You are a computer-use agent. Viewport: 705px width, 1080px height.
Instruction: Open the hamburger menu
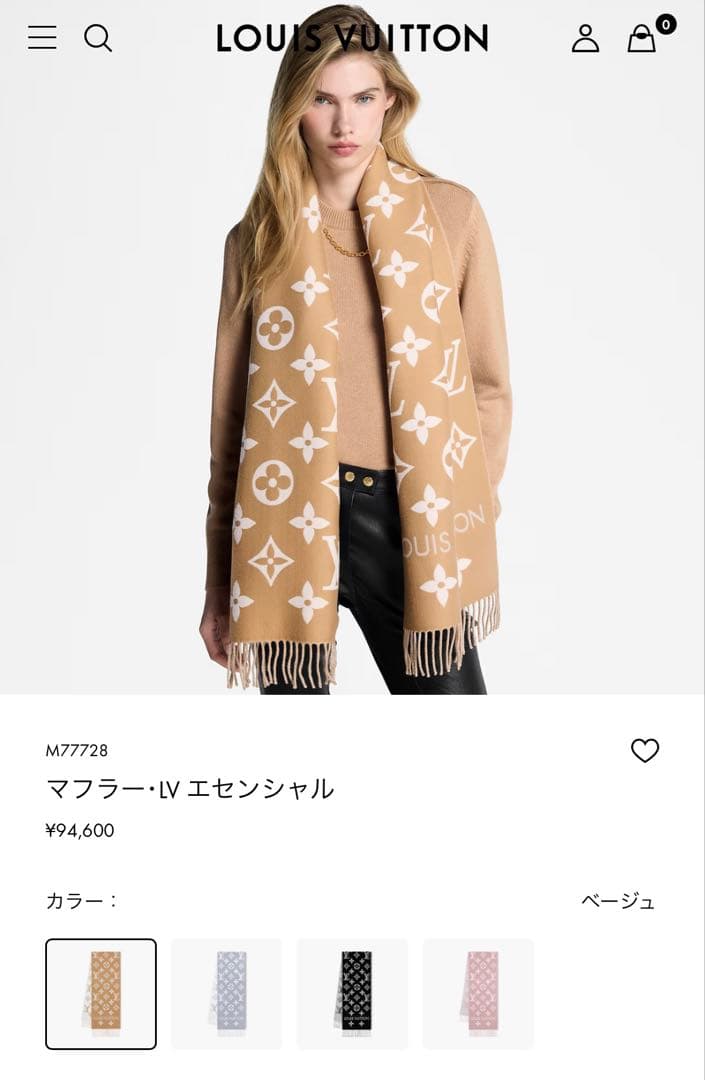(x=42, y=38)
